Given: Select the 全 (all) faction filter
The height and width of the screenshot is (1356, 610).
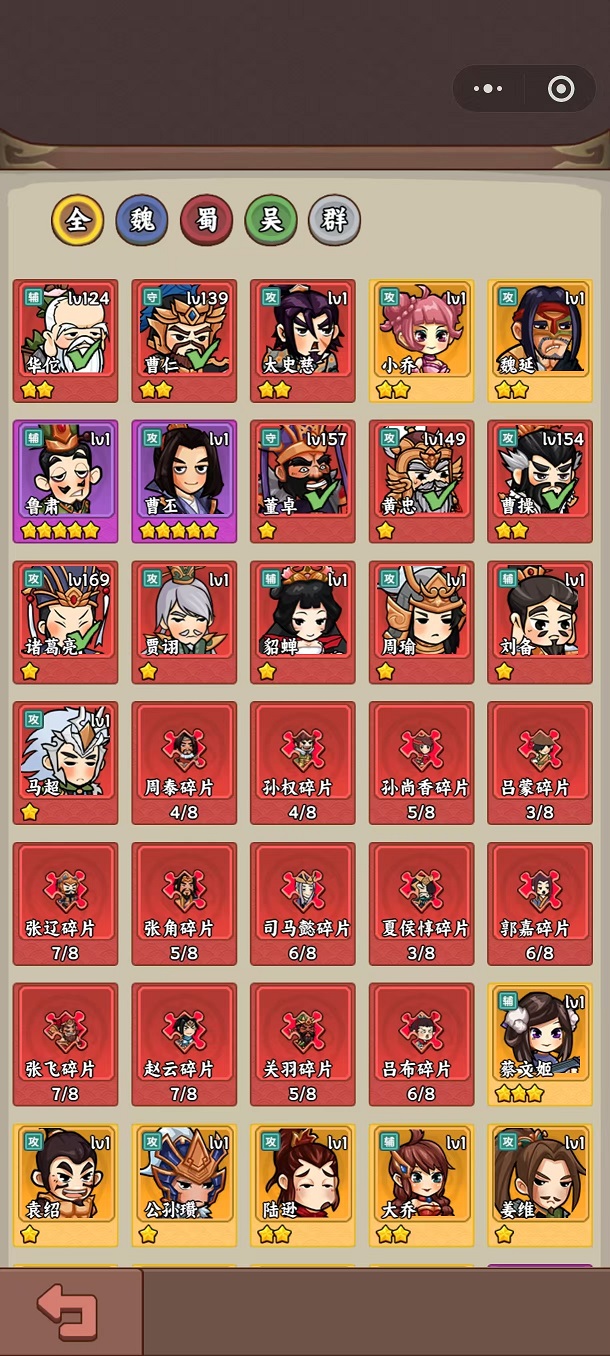Looking at the screenshot, I should [x=78, y=220].
